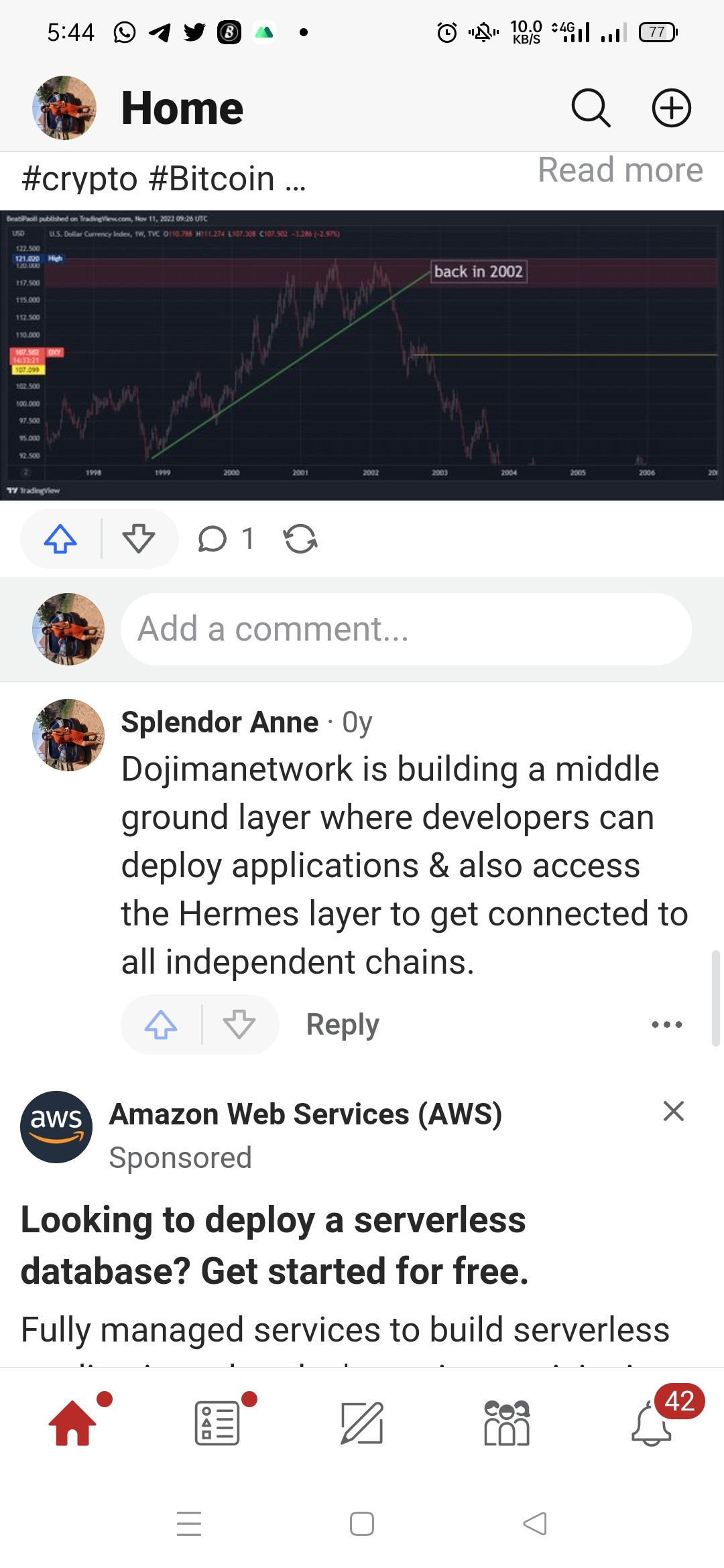Open profile avatar next to Home title

(x=64, y=108)
